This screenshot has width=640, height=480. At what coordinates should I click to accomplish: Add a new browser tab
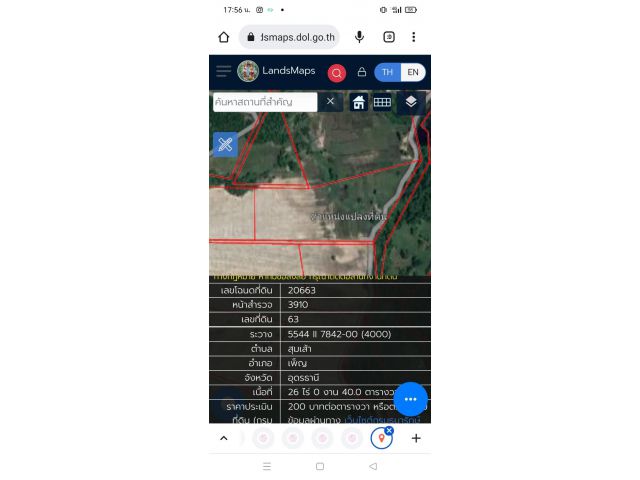click(x=416, y=438)
